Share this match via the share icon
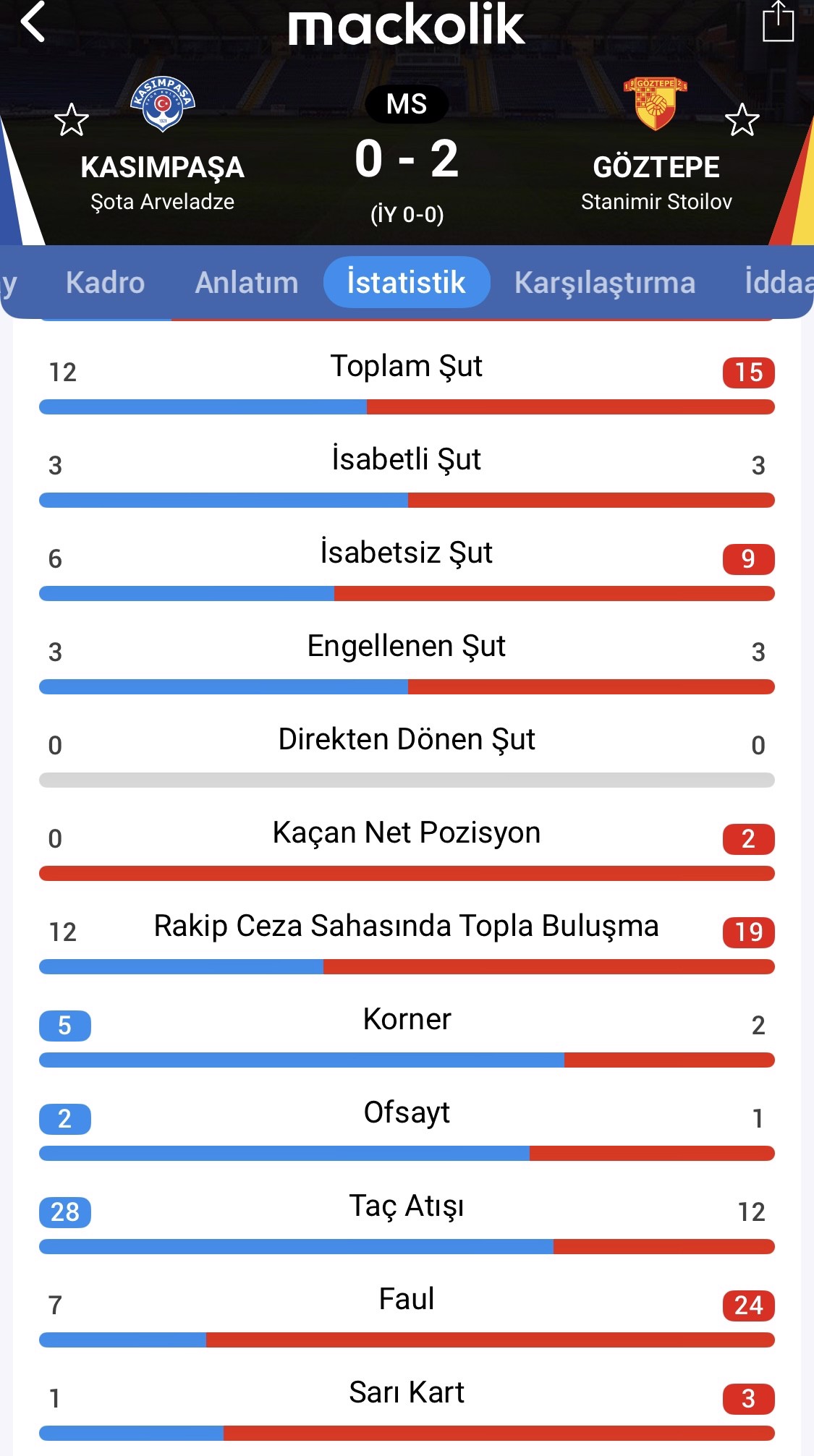 [x=778, y=22]
